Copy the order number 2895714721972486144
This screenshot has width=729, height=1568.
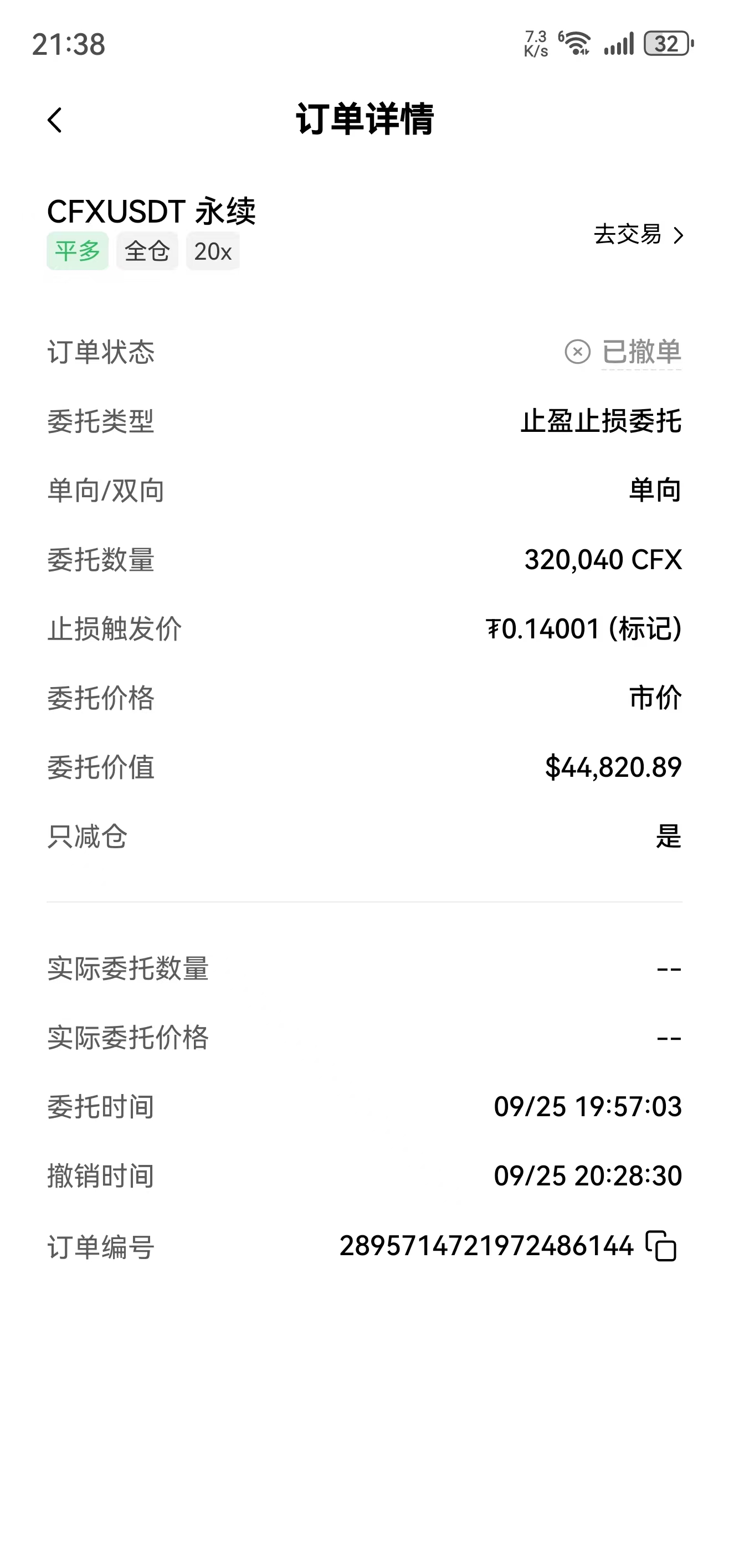(x=661, y=1246)
